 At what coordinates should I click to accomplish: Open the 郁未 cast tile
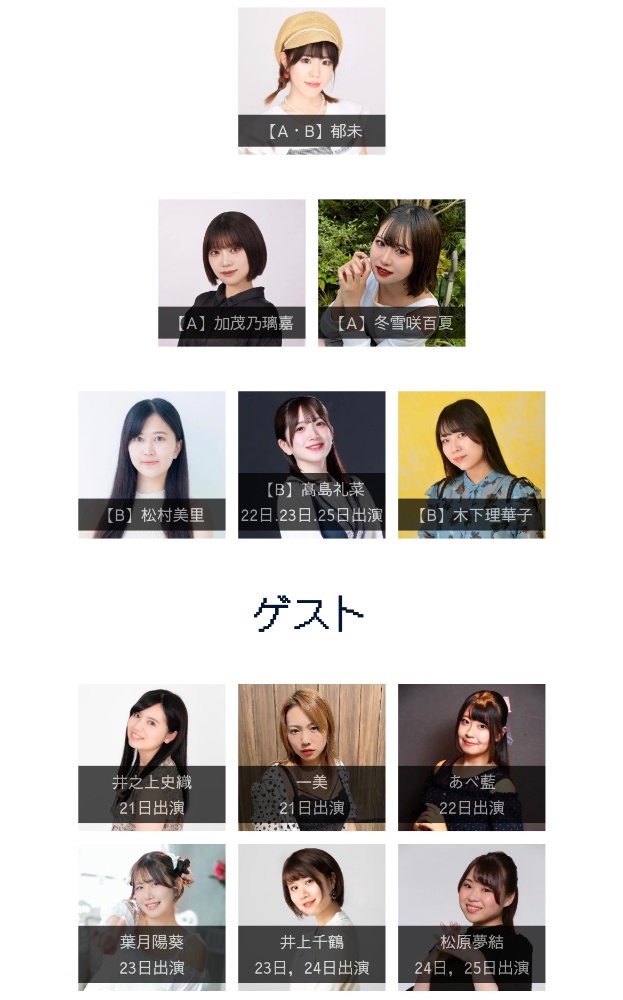pos(311,80)
